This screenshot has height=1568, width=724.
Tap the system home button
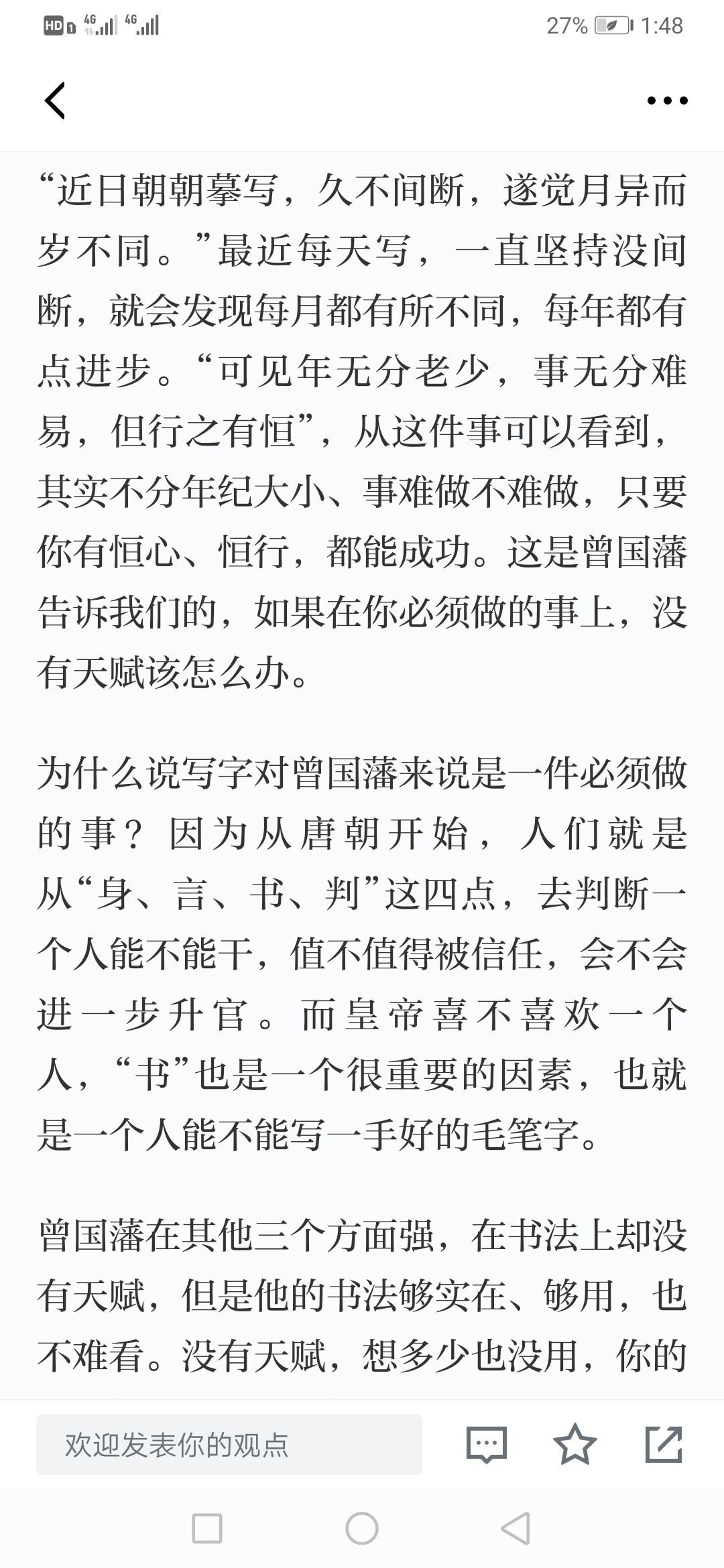362,1528
